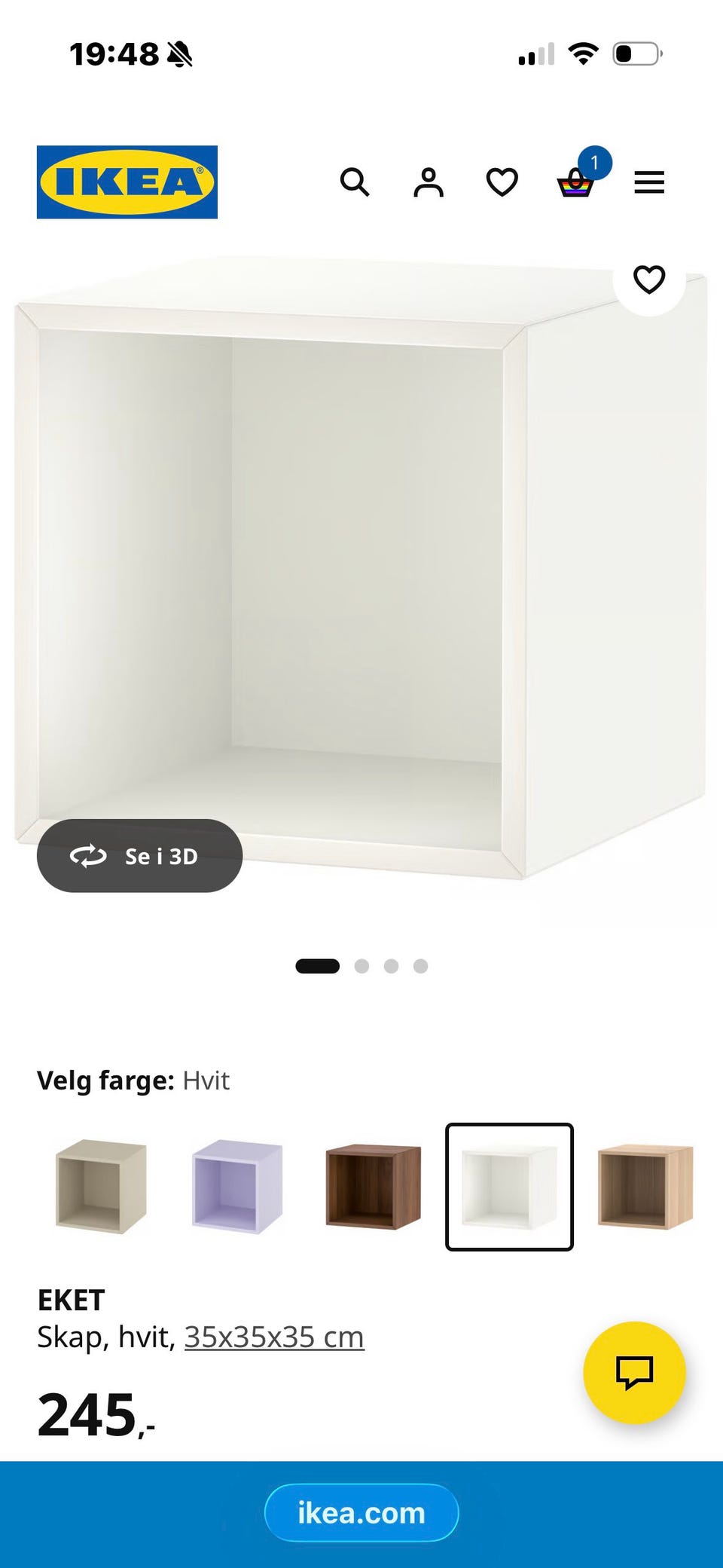Tap the EKET product title

tap(72, 1300)
